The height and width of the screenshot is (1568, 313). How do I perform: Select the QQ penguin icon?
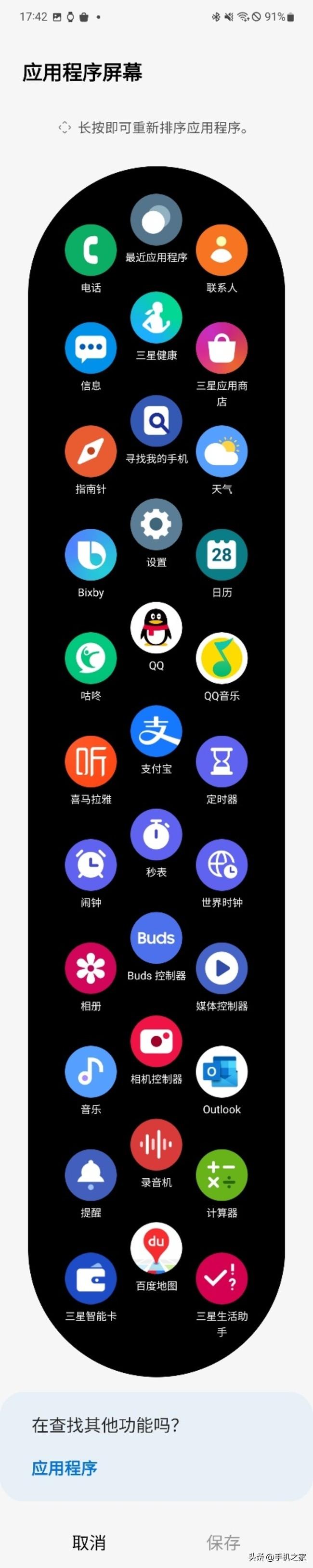tap(156, 627)
